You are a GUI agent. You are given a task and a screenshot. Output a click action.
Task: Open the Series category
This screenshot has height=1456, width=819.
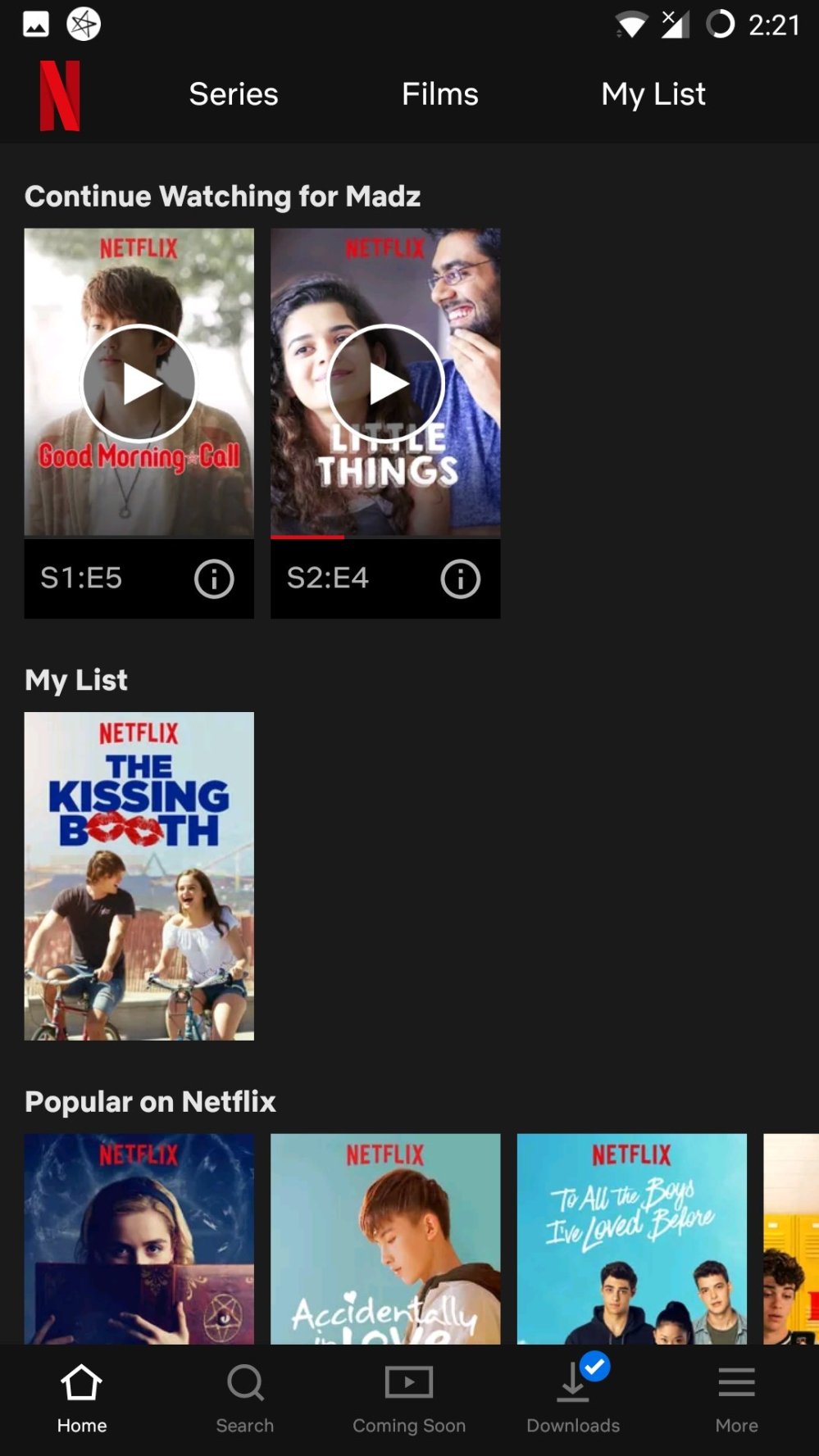click(x=234, y=94)
